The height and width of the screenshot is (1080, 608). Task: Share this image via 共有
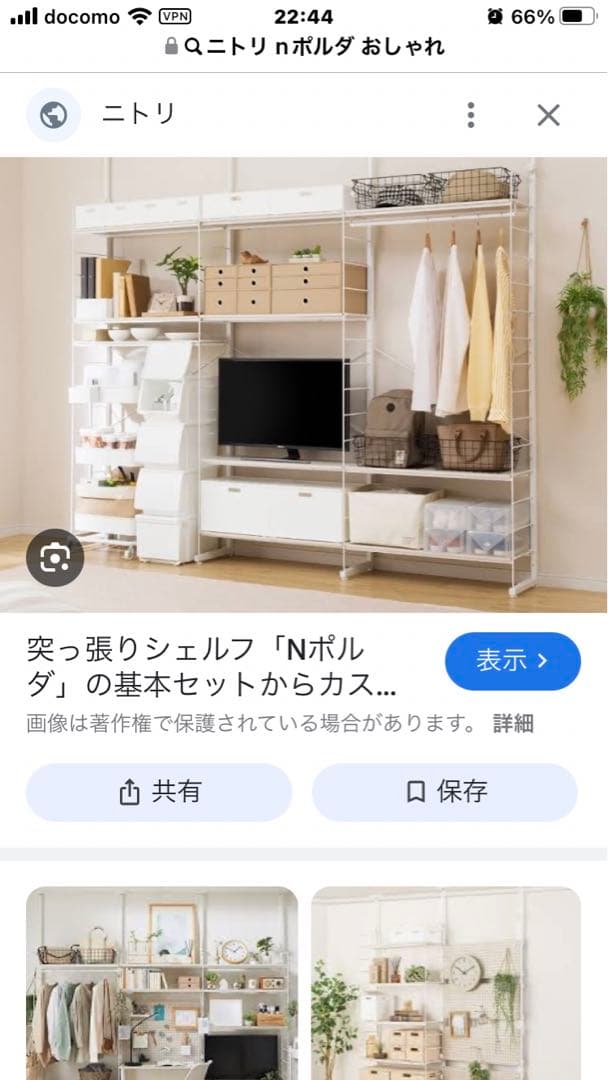159,792
